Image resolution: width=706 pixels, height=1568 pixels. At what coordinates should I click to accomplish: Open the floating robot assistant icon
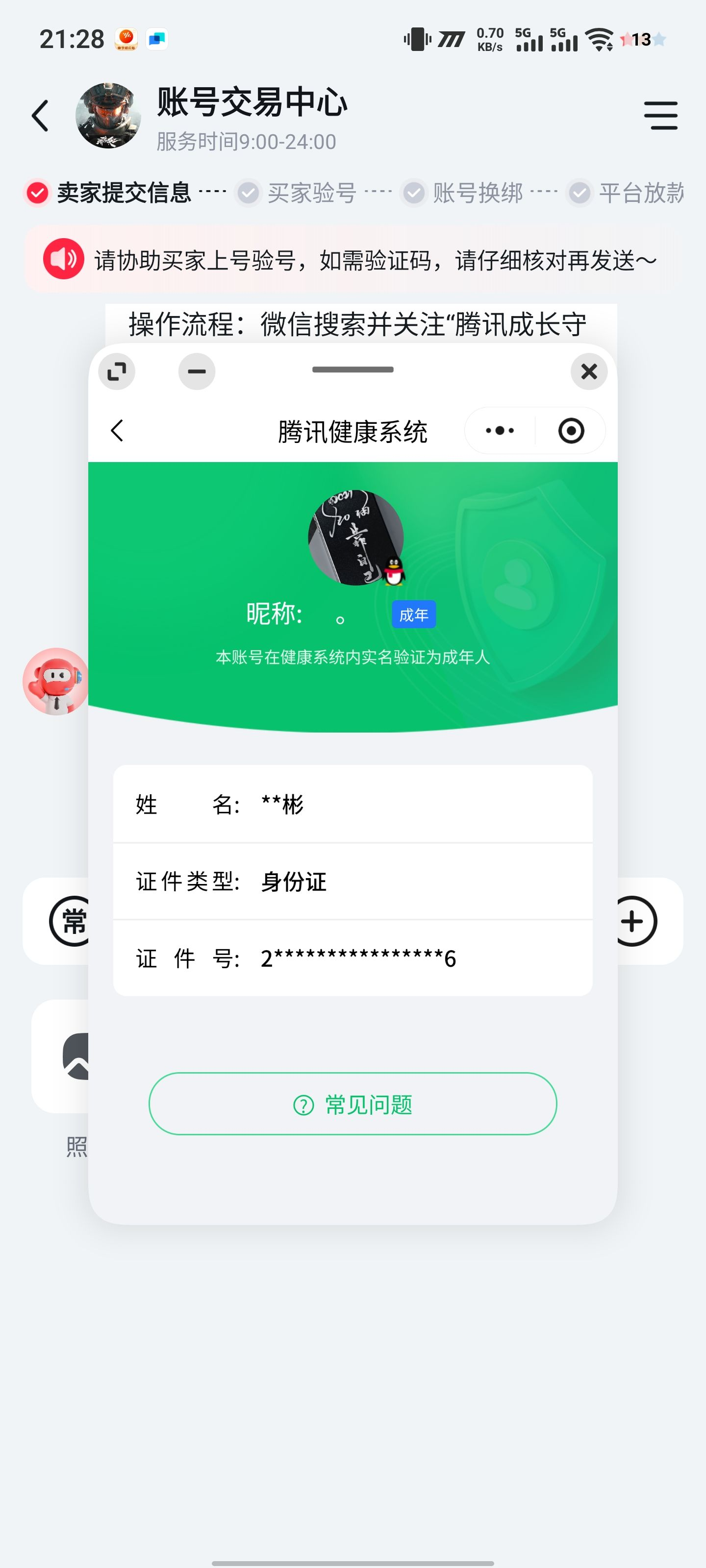point(55,681)
